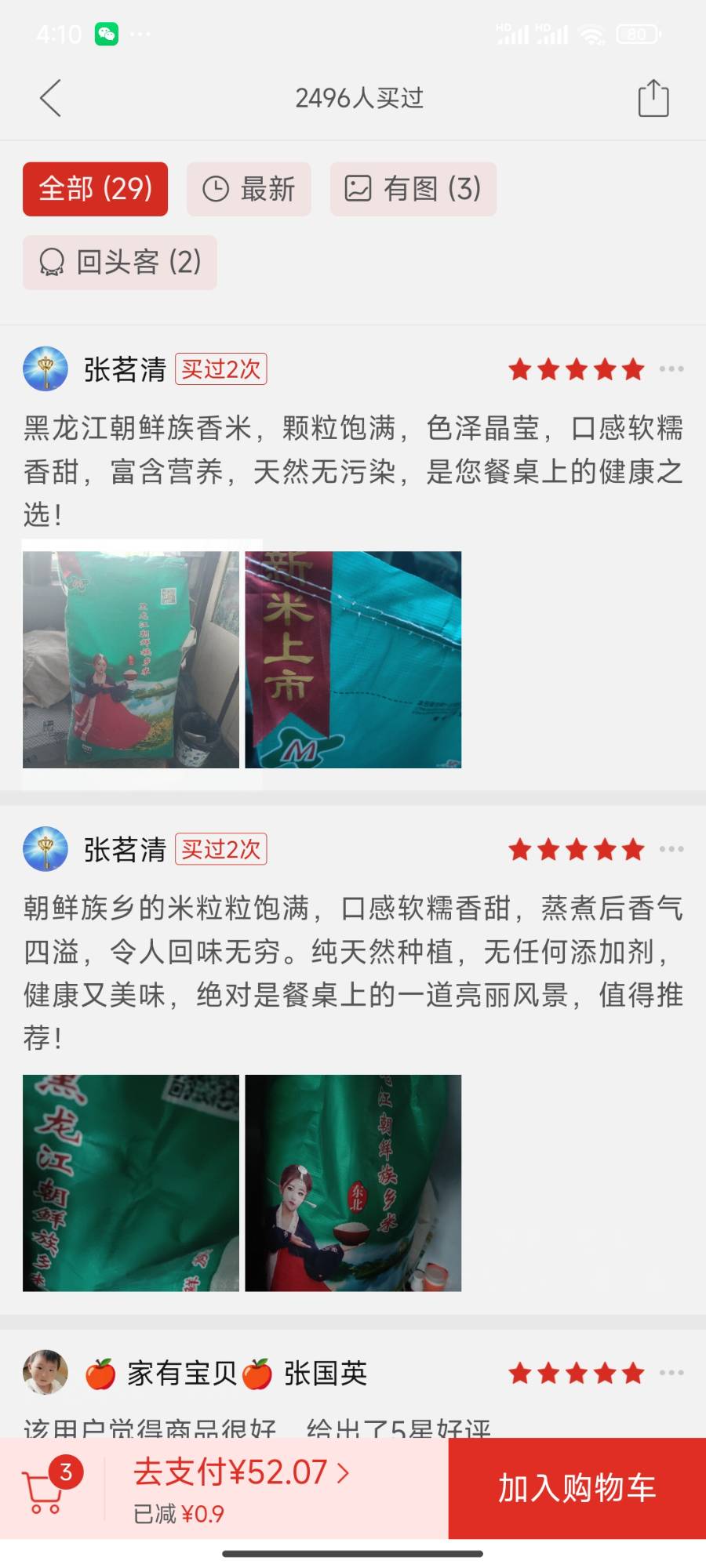Open 张国英's profile avatar
Screen dimensions: 706x1568
tap(45, 1372)
